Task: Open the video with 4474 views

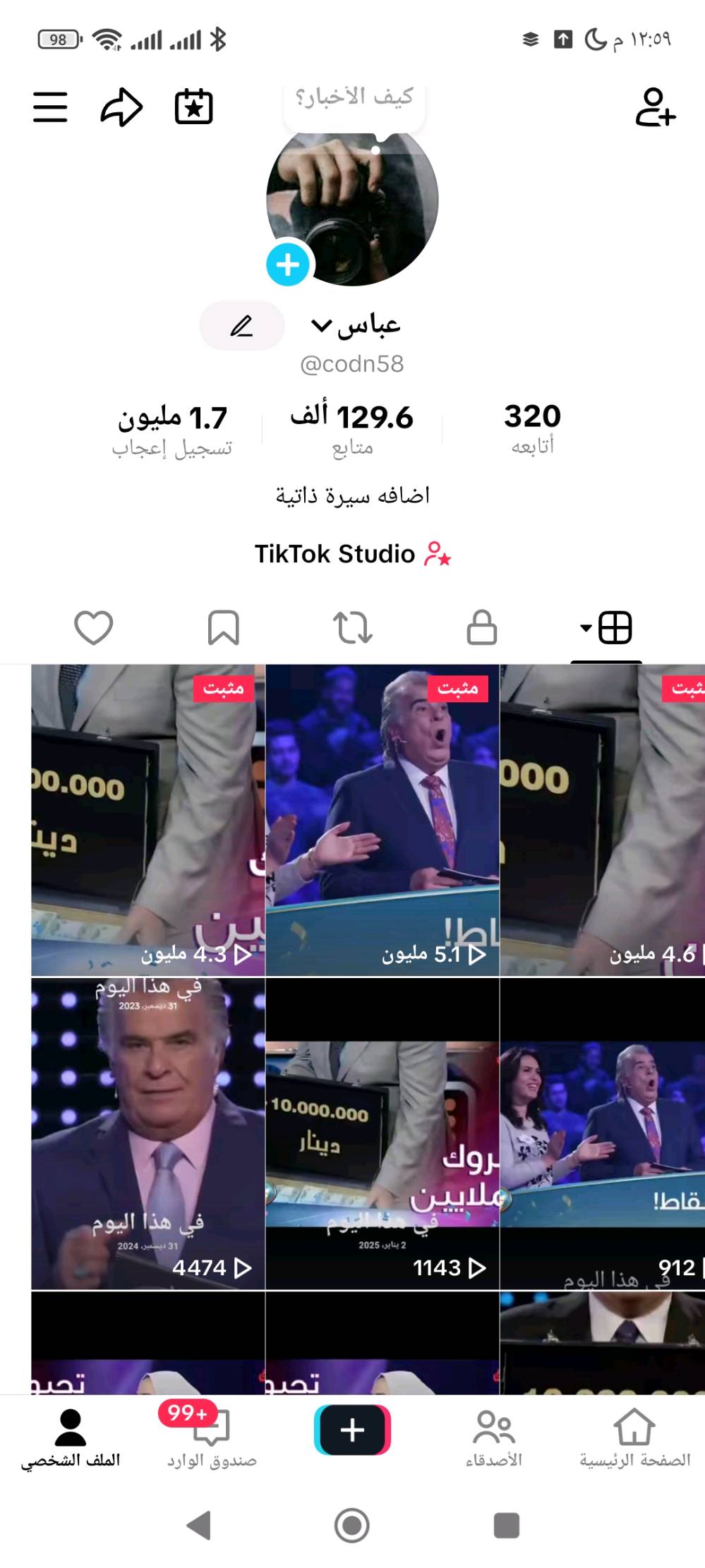Action: 148,1133
